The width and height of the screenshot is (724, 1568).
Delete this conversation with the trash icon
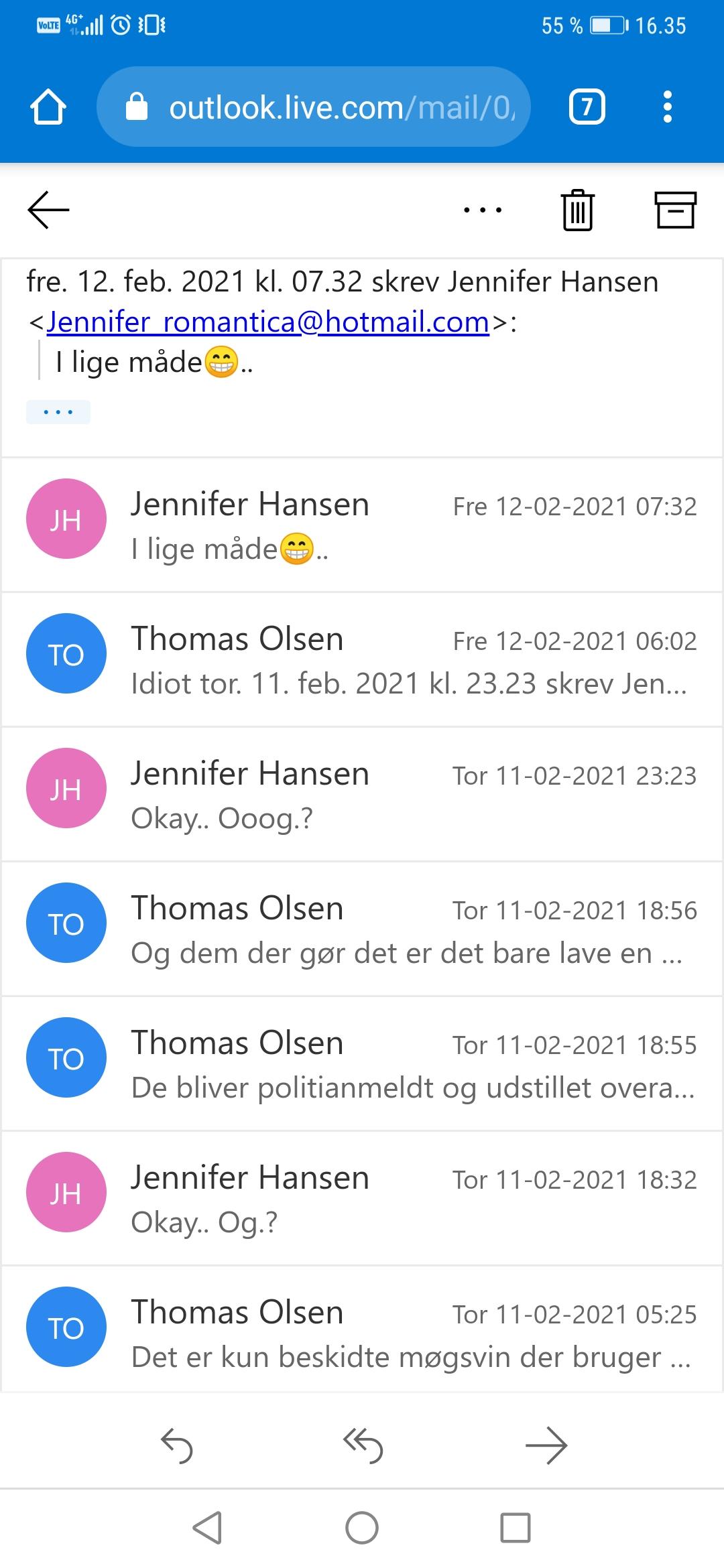(x=577, y=210)
